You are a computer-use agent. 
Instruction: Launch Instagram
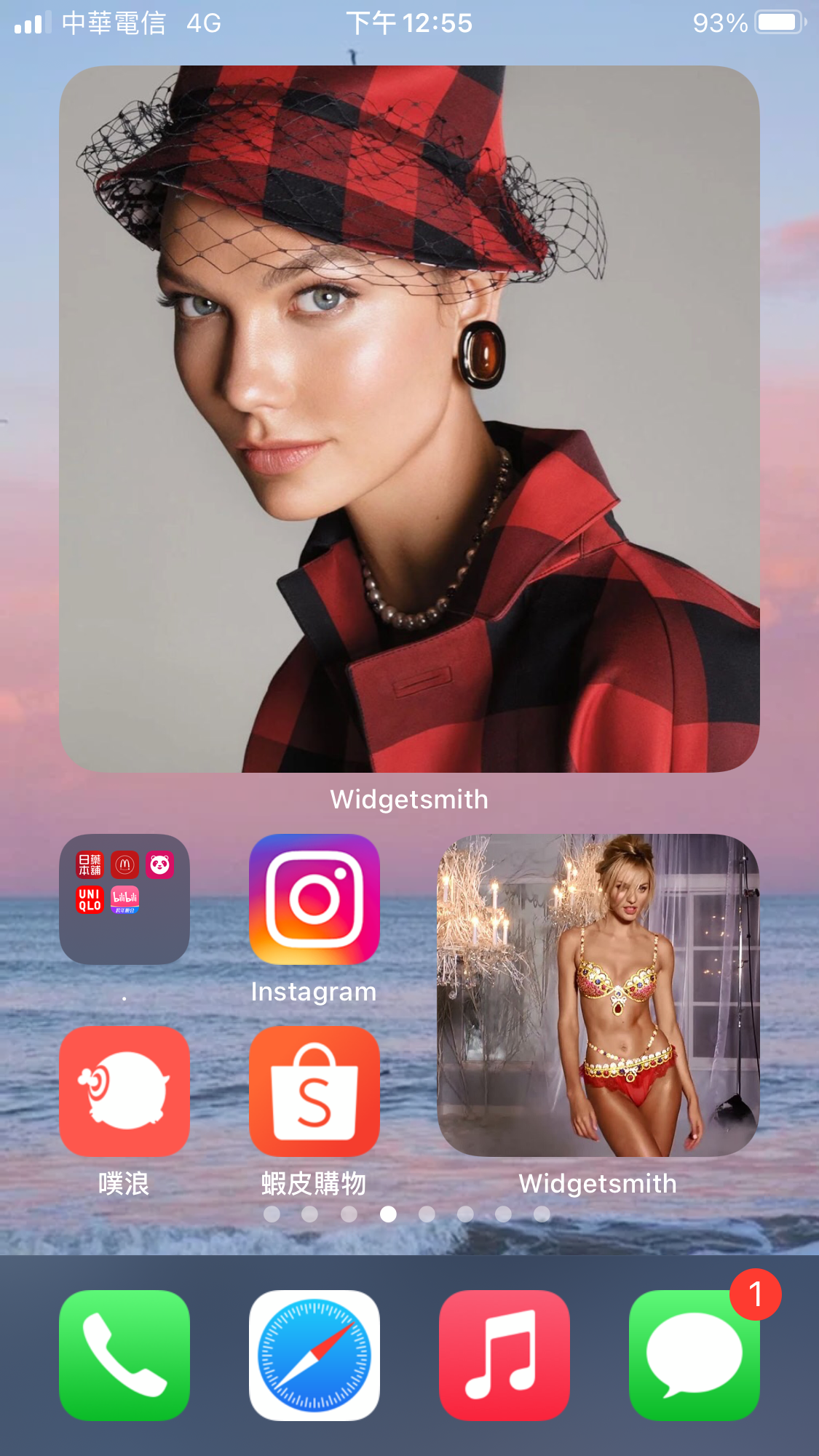(x=314, y=899)
